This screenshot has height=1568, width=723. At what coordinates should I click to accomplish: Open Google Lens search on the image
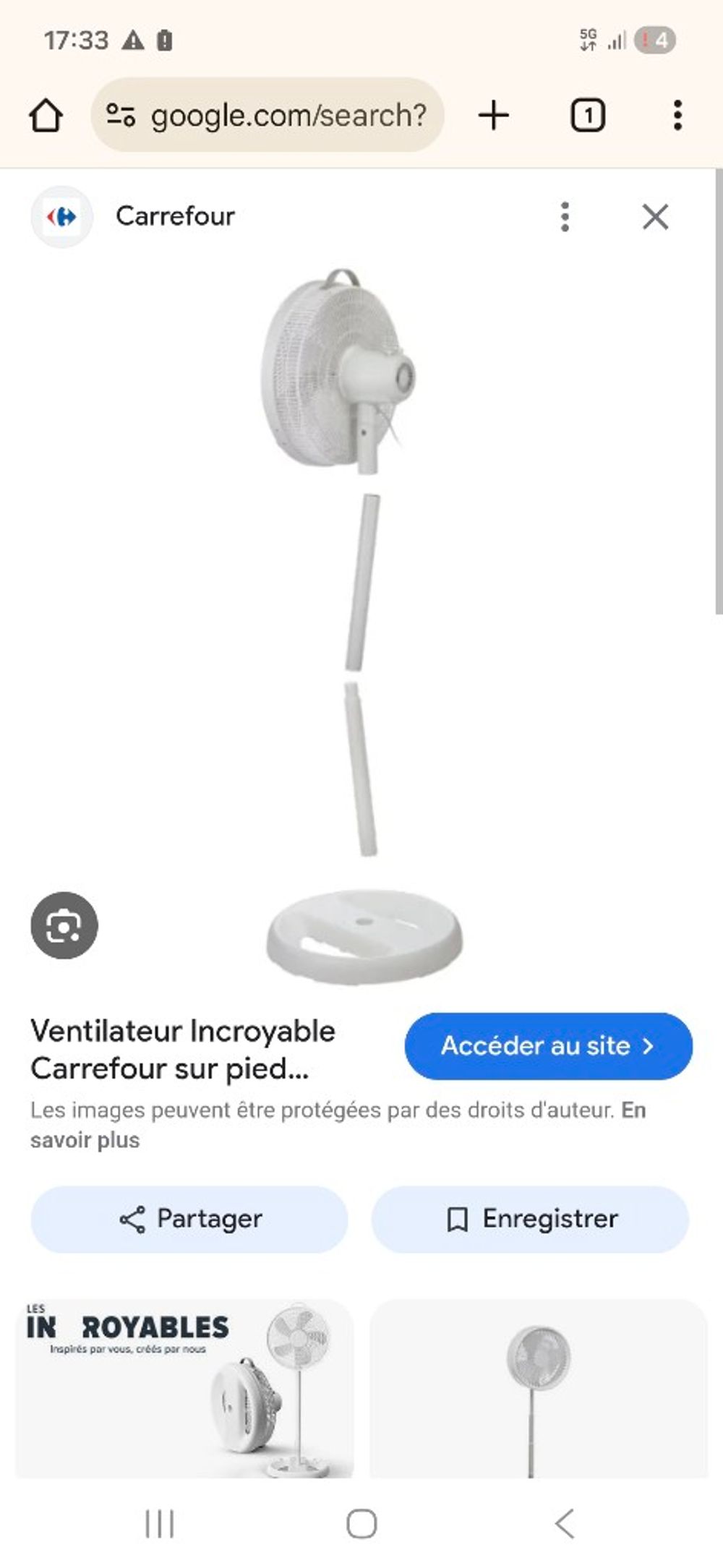tap(64, 926)
